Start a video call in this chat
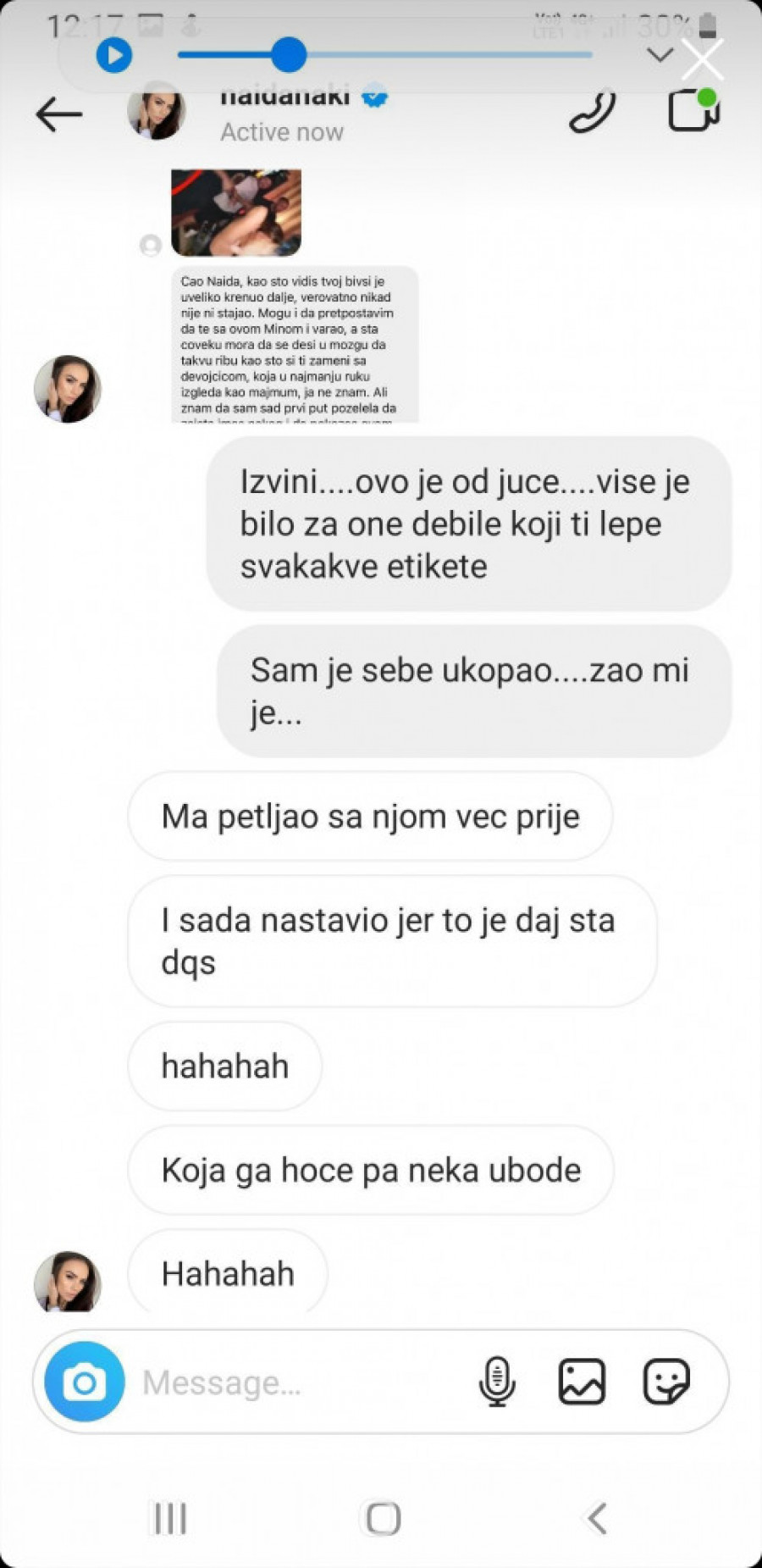Screen dimensions: 762x1568 point(693,110)
